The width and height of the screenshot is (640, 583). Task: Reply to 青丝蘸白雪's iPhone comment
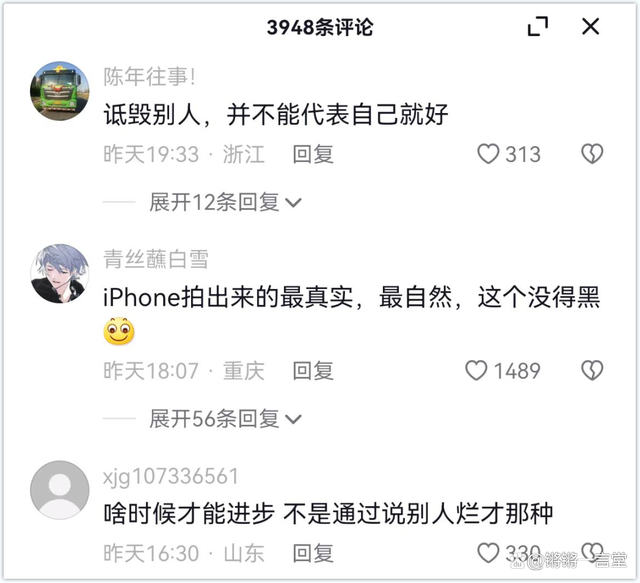pos(313,371)
